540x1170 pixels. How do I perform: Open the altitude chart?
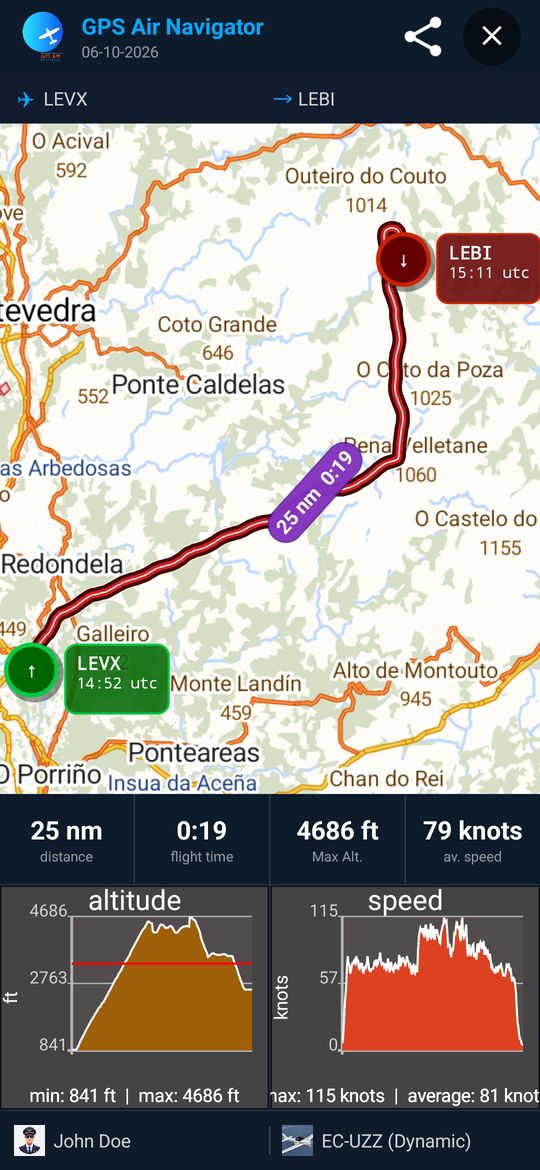click(x=134, y=997)
